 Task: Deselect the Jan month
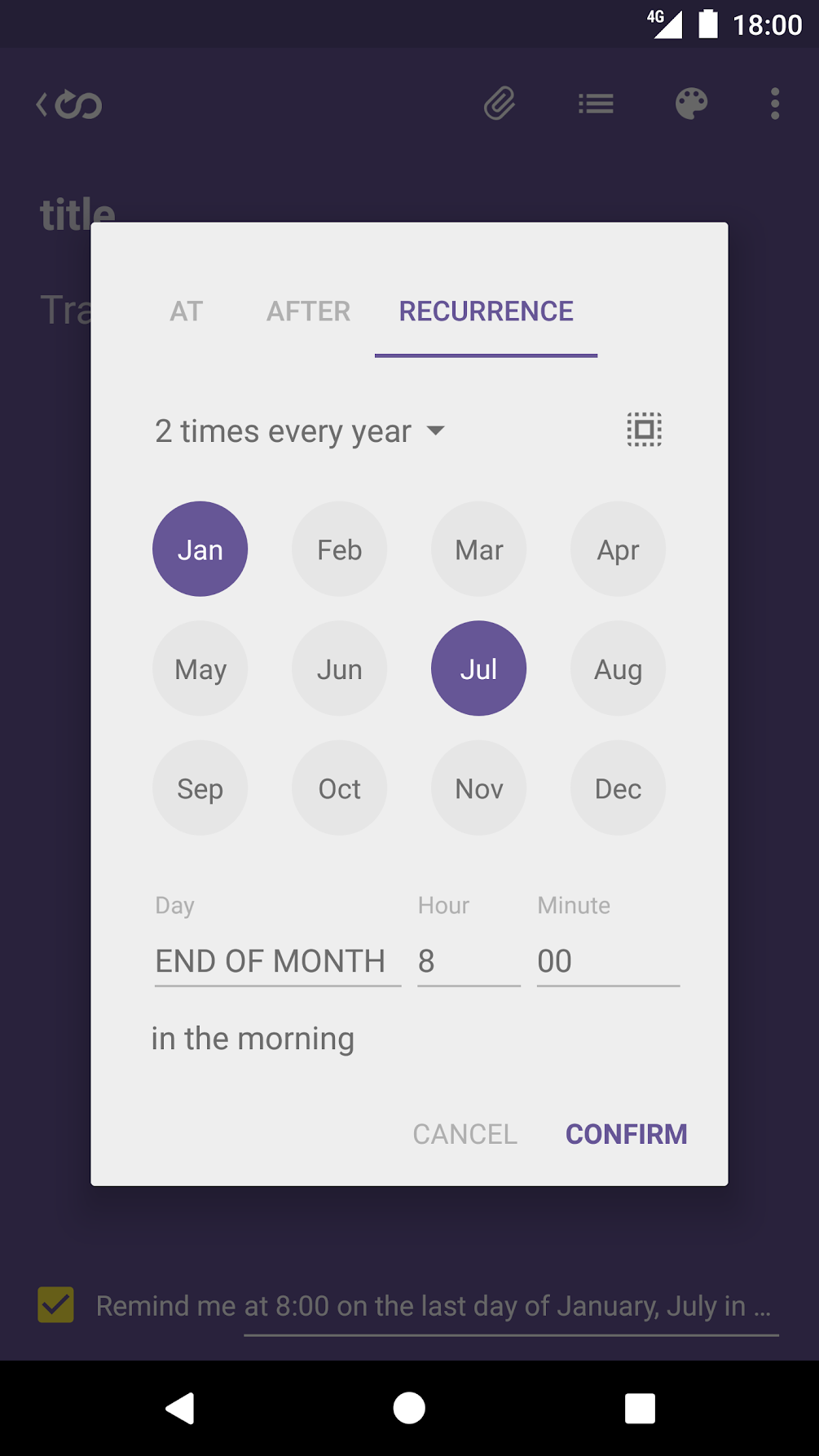click(x=200, y=549)
